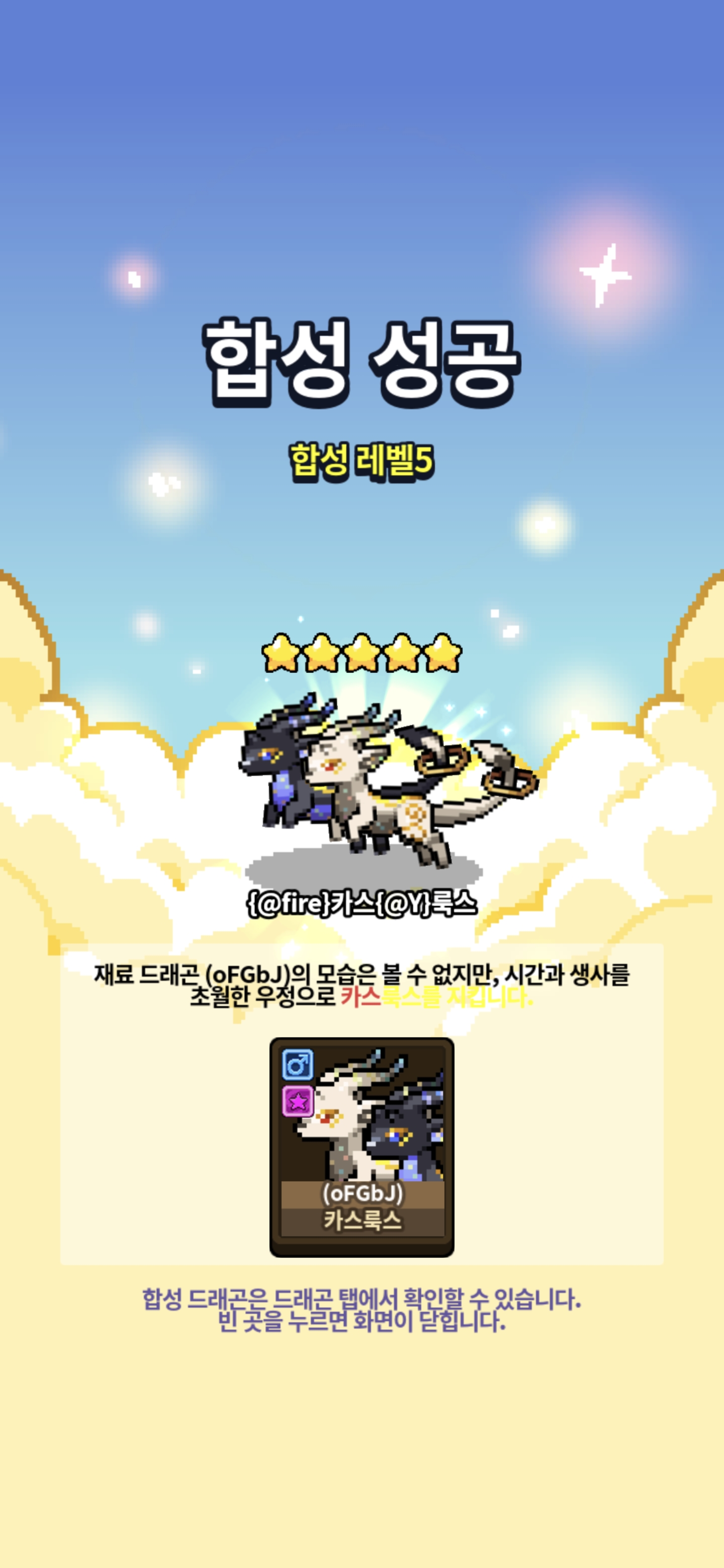Open the (oFGbJ) 카스룩스 dragon card
The image size is (724, 1568).
point(361,1147)
